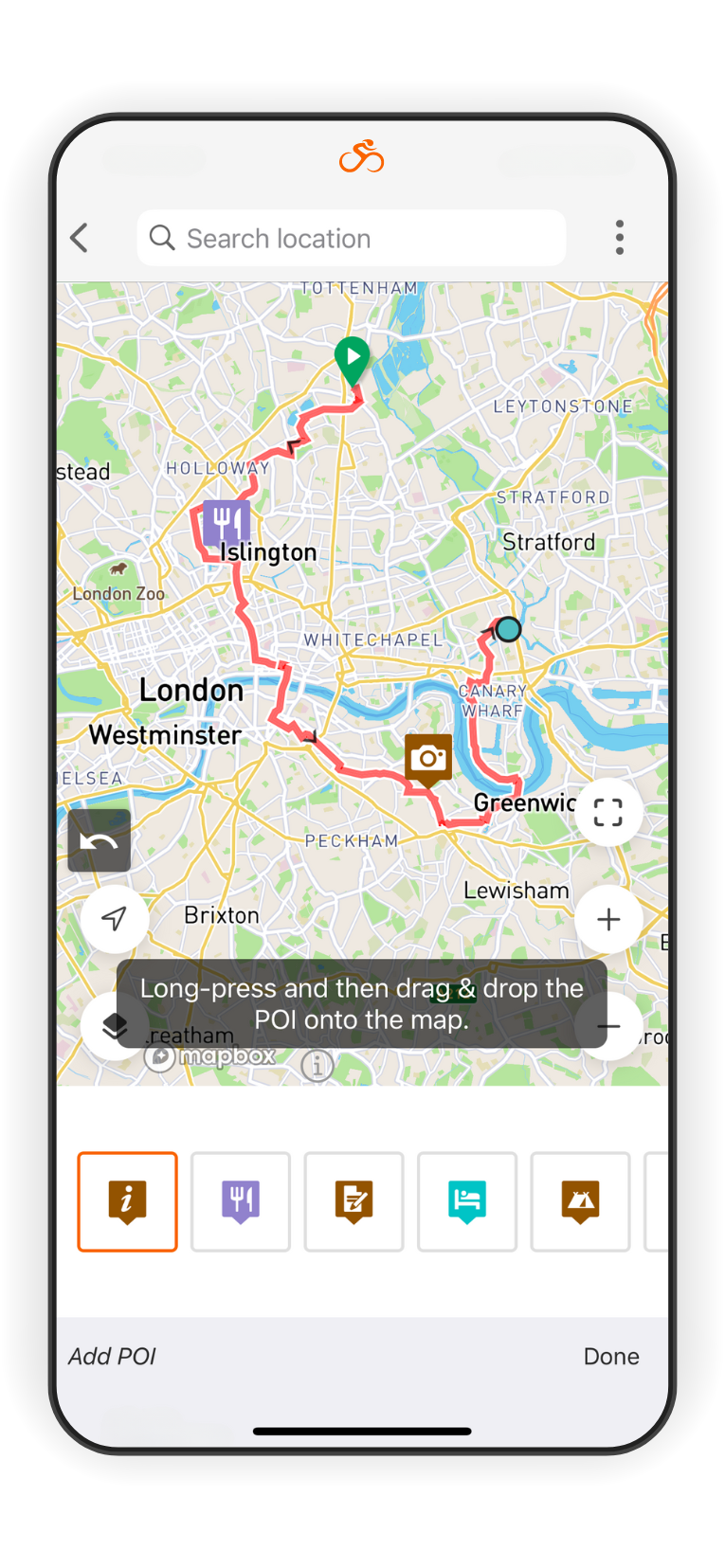Open the camera POI marker on the map
Viewport: 725px width, 1568px height.
(428, 760)
